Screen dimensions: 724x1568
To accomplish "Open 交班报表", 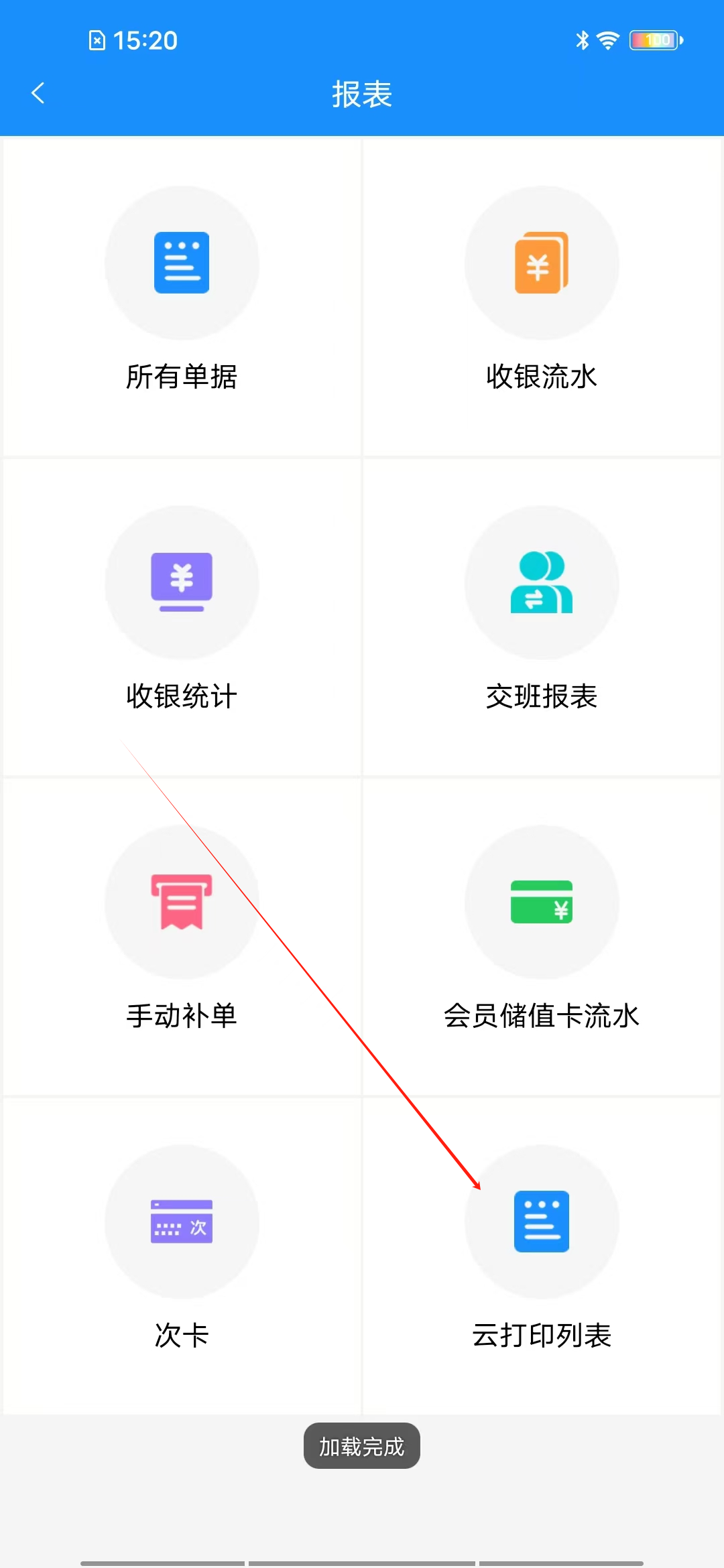I will coord(542,616).
